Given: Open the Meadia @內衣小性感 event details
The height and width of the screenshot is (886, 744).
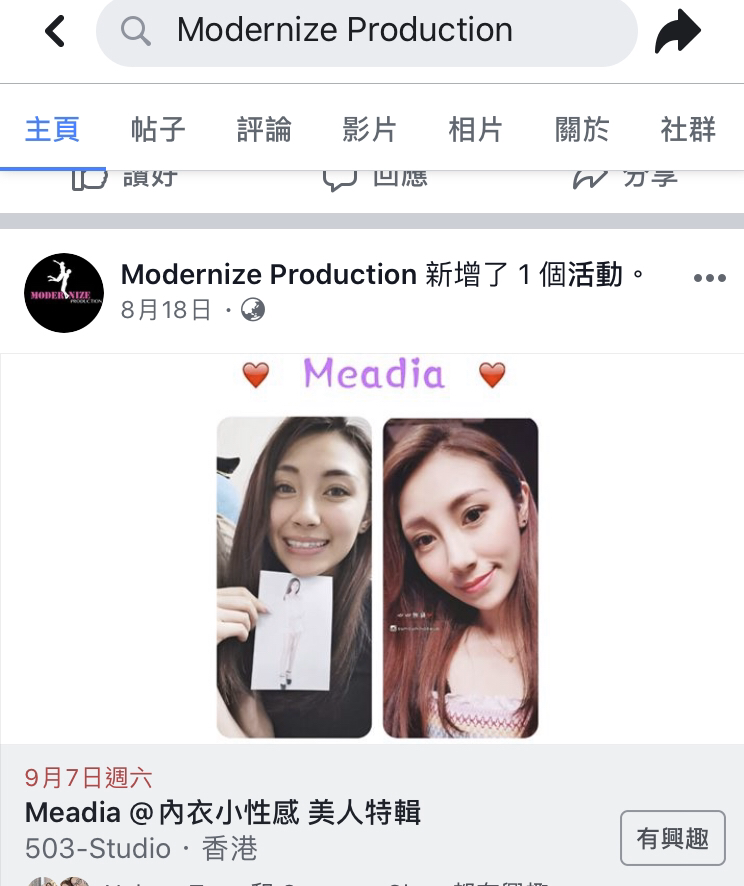Looking at the screenshot, I should coord(222,812).
